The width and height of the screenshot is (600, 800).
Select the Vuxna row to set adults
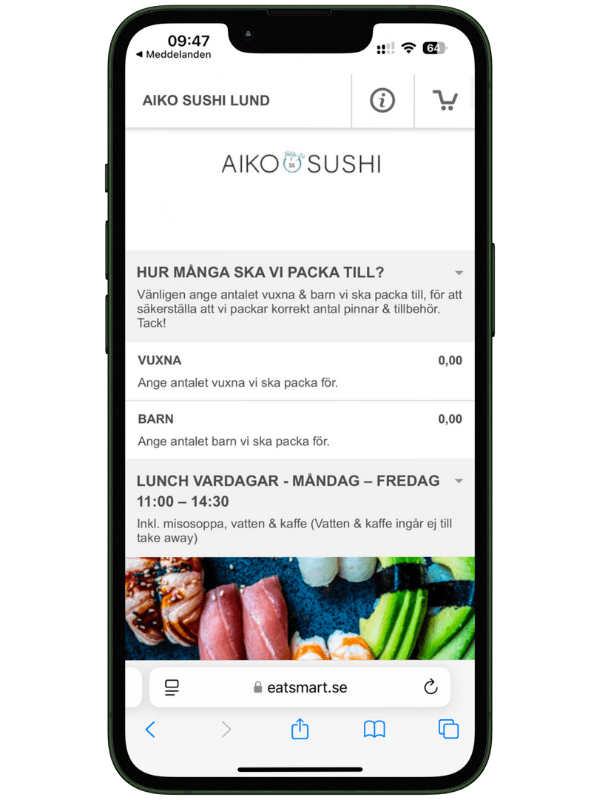(299, 371)
